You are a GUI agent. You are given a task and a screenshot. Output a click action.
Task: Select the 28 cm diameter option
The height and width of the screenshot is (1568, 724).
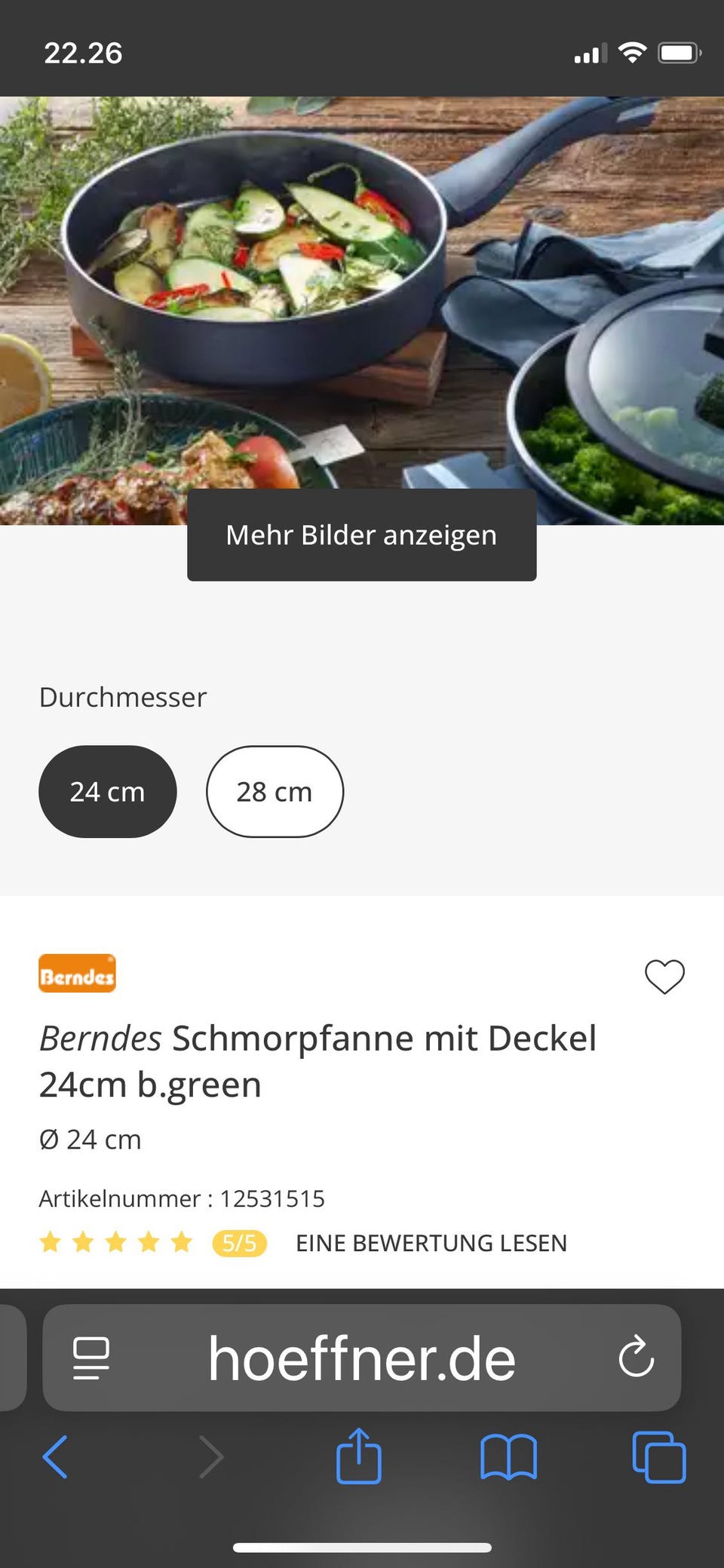(x=275, y=791)
